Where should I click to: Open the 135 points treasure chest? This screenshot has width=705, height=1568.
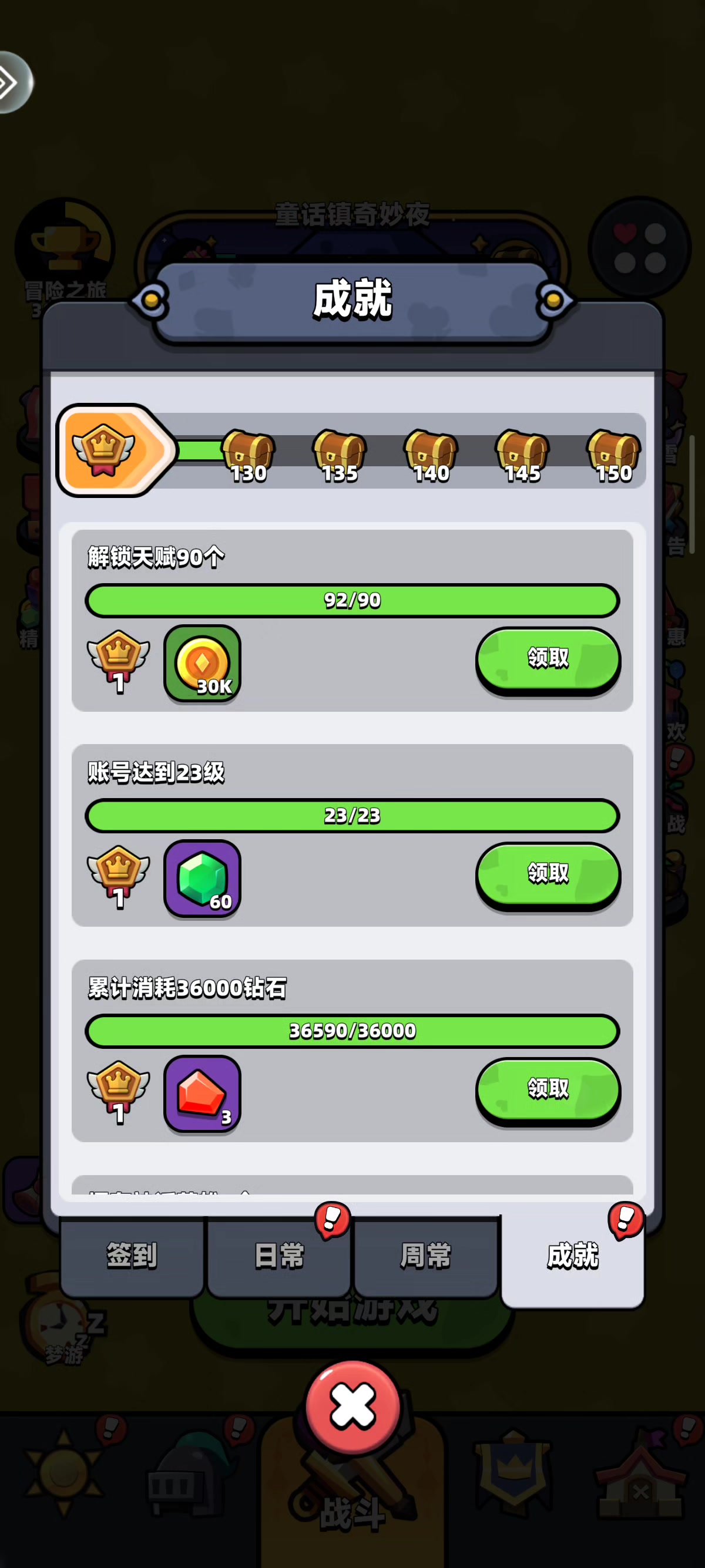[x=339, y=456]
